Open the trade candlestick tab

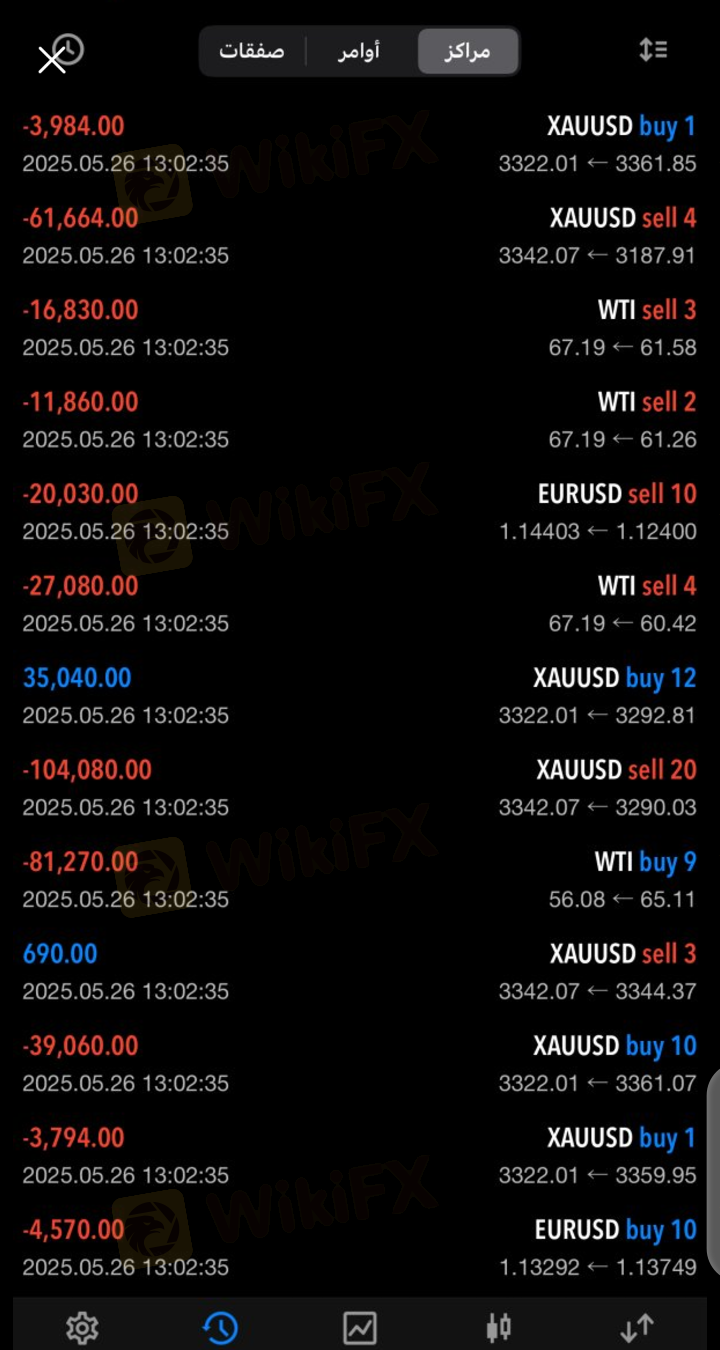tap(498, 1328)
